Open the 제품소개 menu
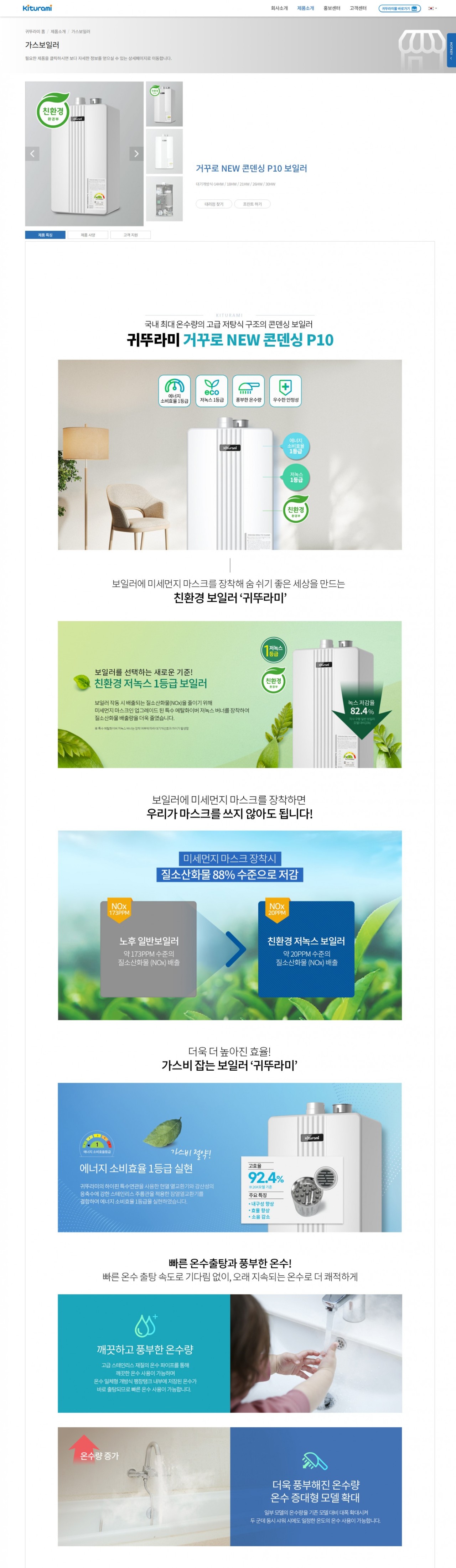Image resolution: width=456 pixels, height=1568 pixels. [x=305, y=9]
